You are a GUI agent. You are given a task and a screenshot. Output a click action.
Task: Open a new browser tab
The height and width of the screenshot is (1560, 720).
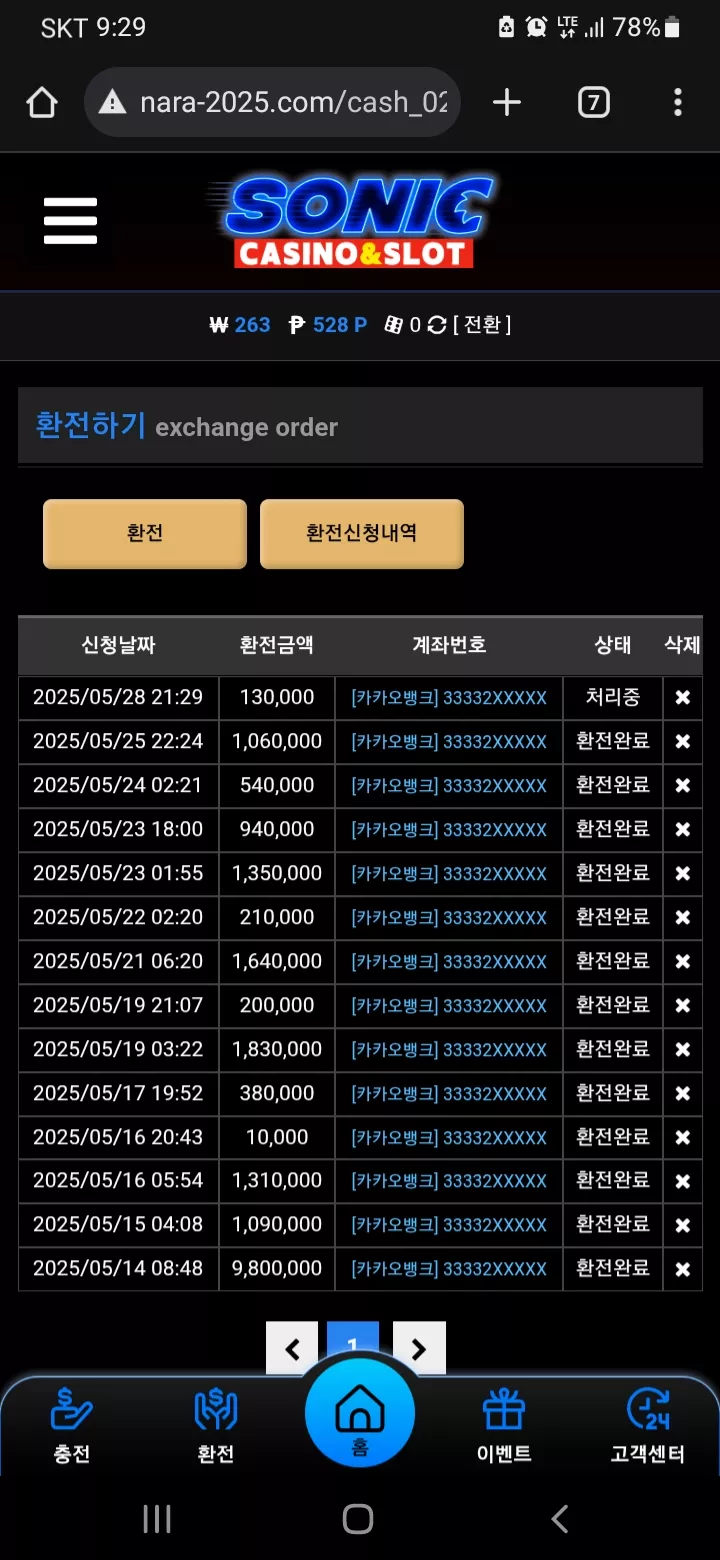(507, 102)
